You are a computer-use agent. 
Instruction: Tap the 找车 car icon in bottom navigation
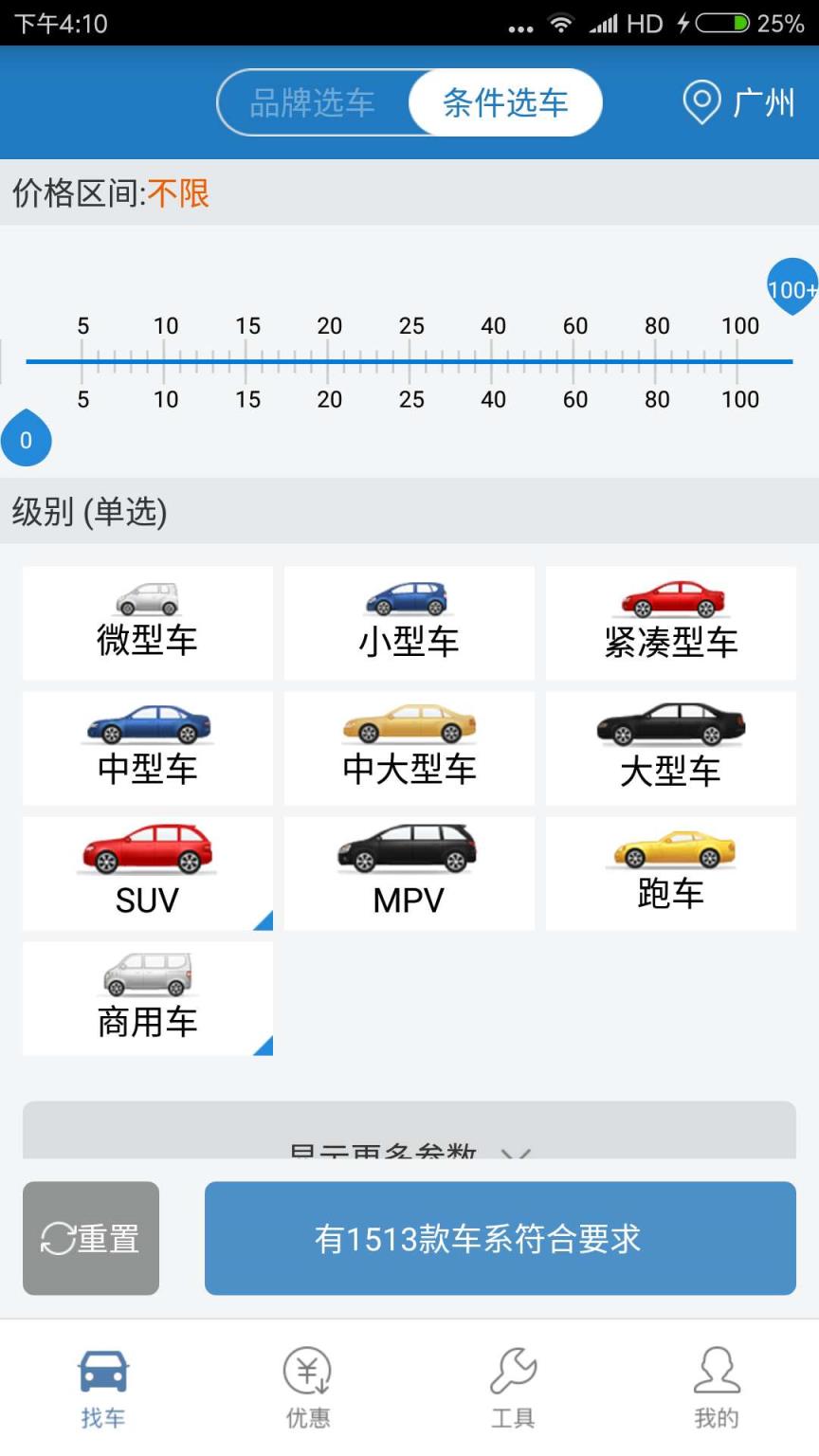[x=101, y=1370]
